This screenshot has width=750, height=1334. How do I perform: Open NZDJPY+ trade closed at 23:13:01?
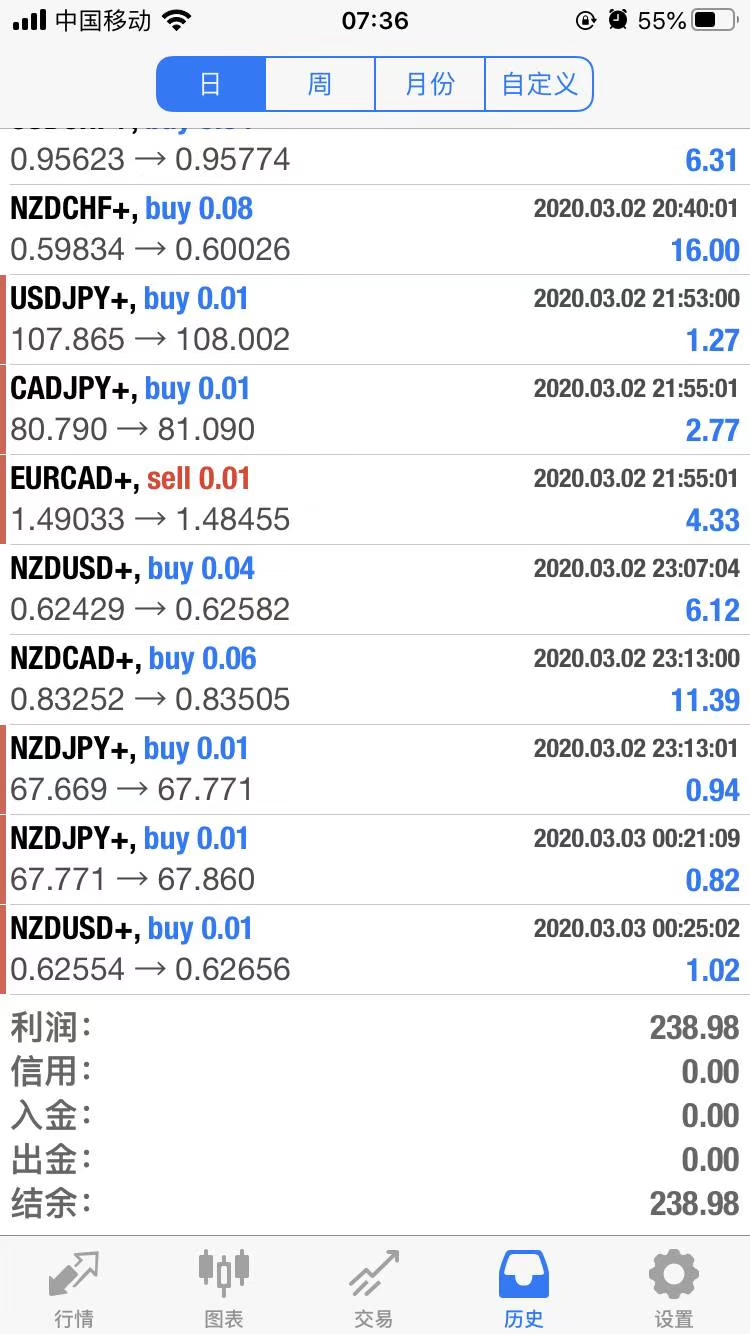[x=375, y=770]
